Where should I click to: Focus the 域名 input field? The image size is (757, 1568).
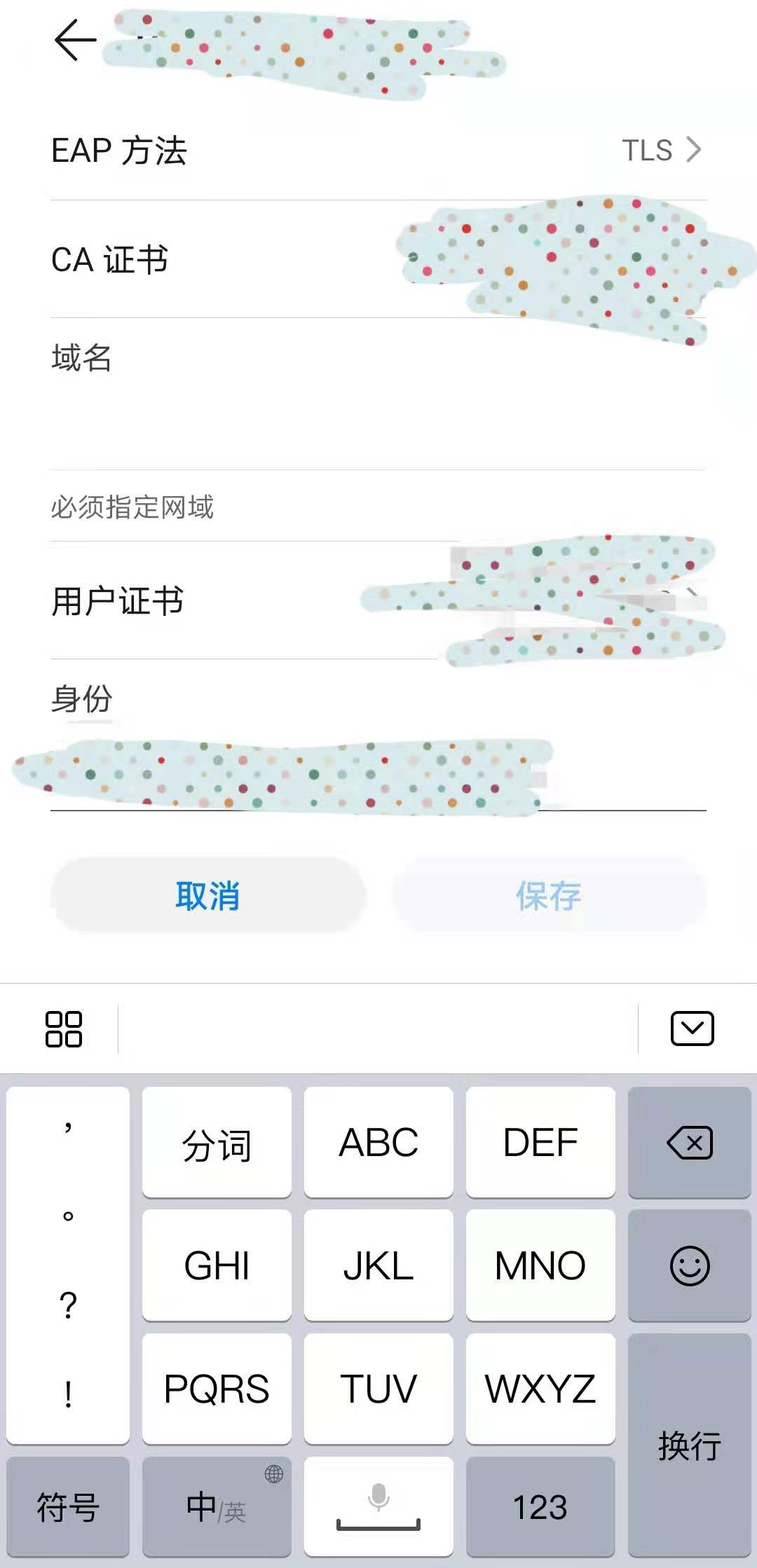tap(378, 420)
